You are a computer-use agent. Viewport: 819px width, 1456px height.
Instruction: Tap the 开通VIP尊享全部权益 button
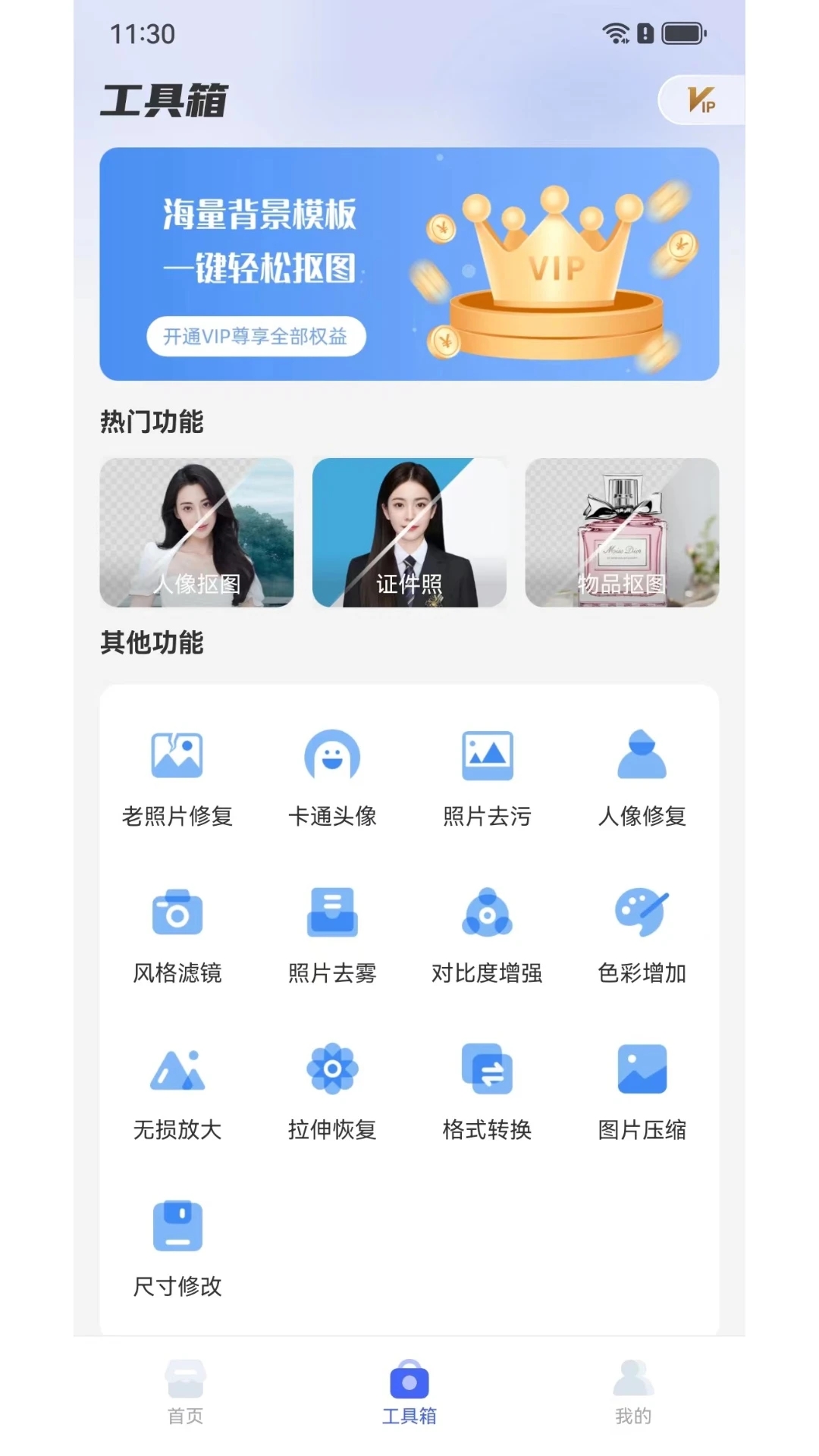tap(256, 337)
